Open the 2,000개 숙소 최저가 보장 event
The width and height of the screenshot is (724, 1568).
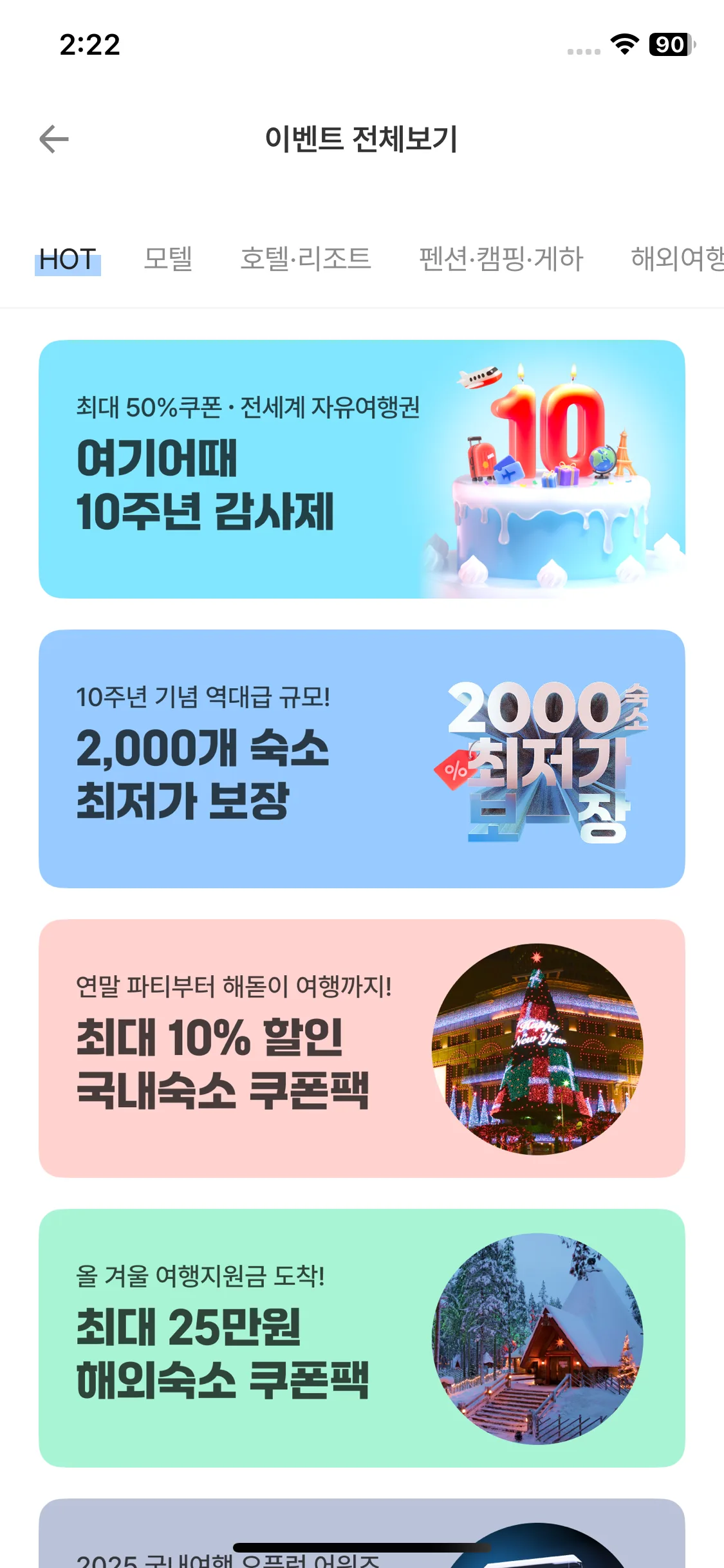tap(362, 759)
